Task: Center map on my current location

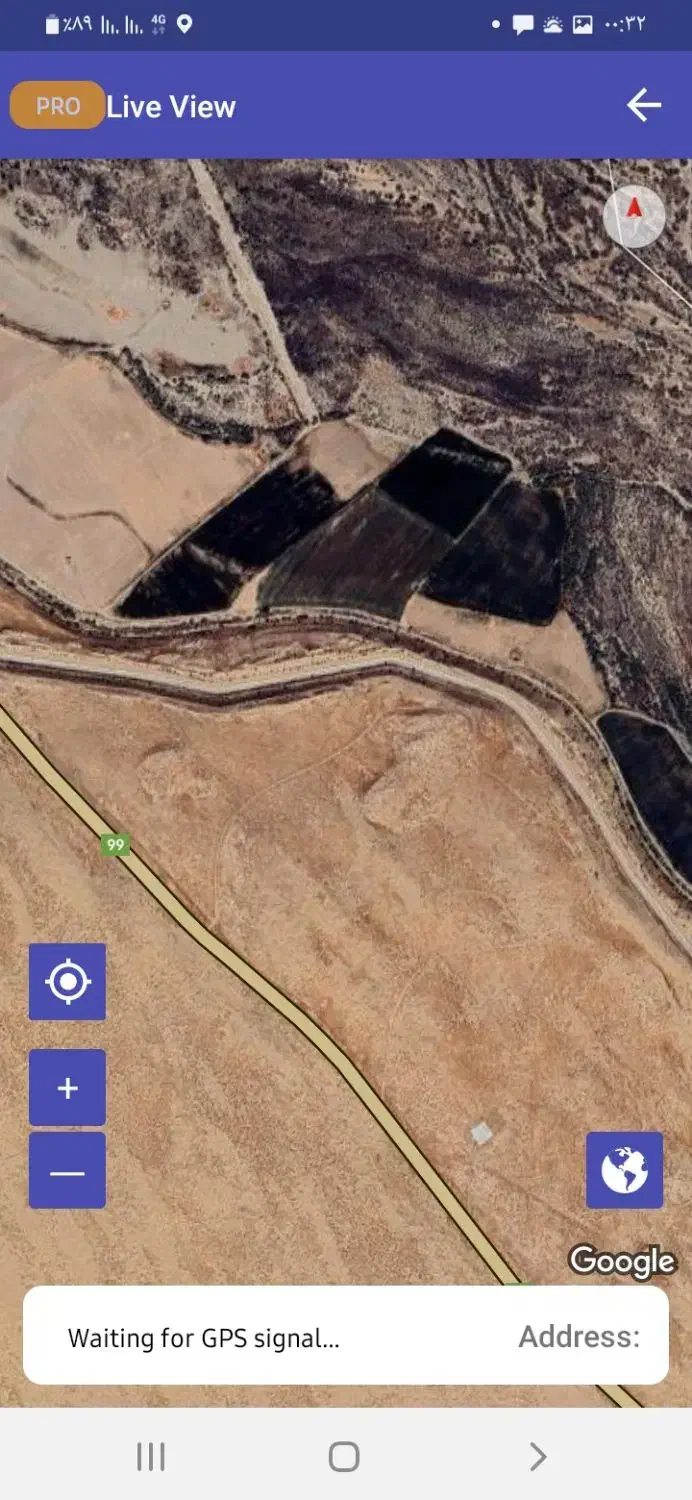Action: (x=67, y=982)
